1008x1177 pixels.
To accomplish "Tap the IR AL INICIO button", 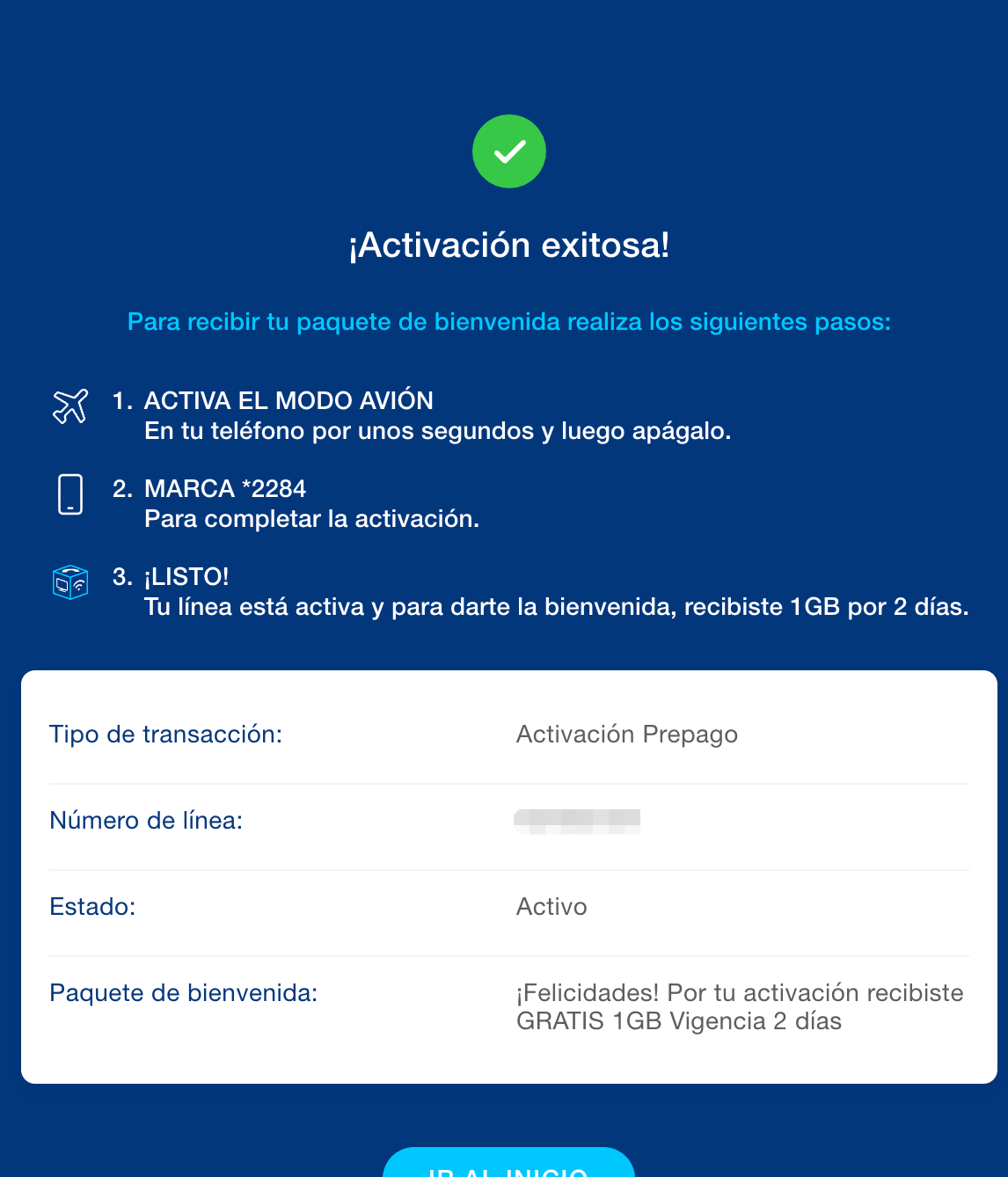I will coord(508,1165).
